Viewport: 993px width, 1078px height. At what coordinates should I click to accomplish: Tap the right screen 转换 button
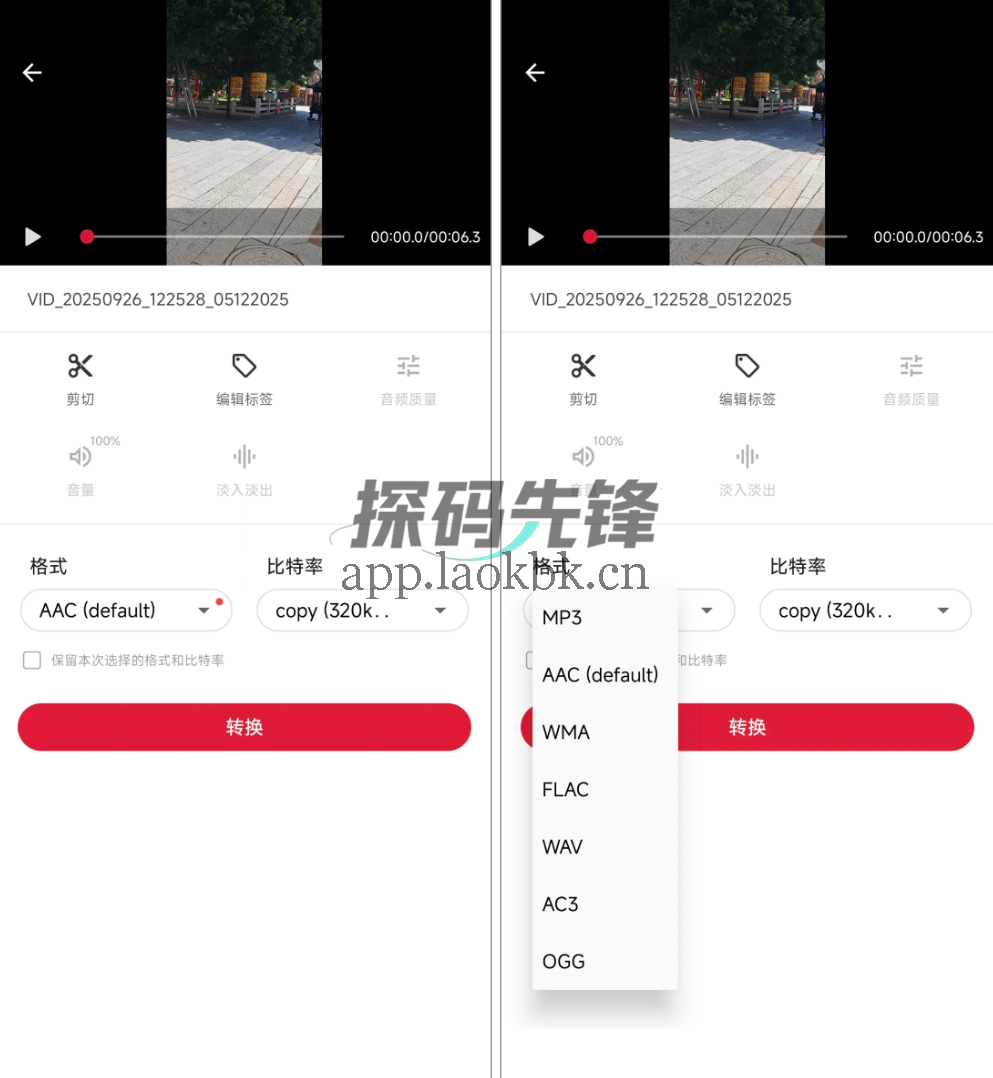click(x=746, y=727)
